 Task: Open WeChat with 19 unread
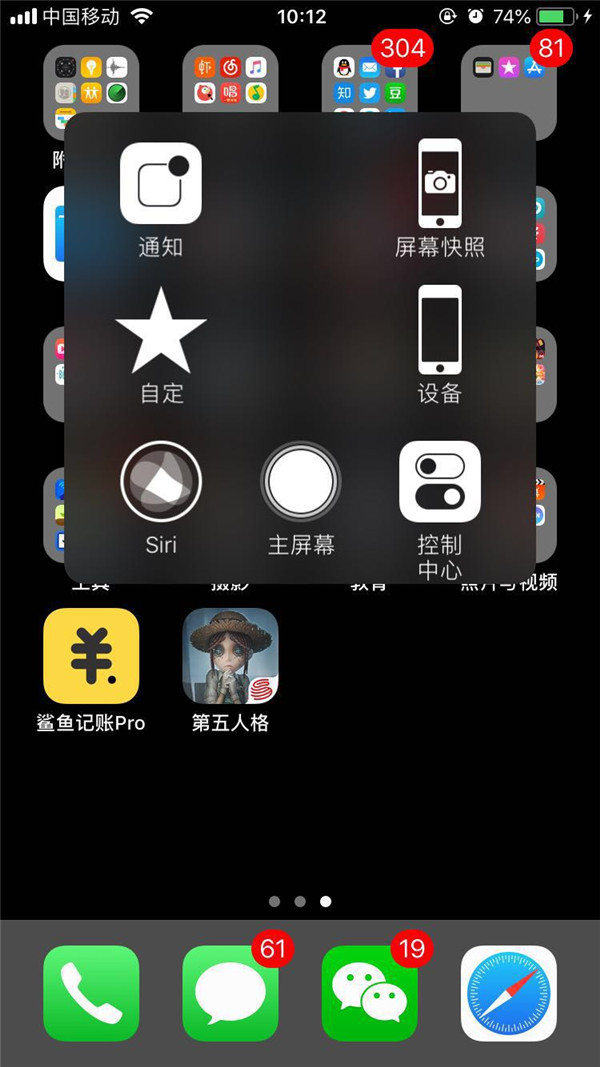click(369, 993)
